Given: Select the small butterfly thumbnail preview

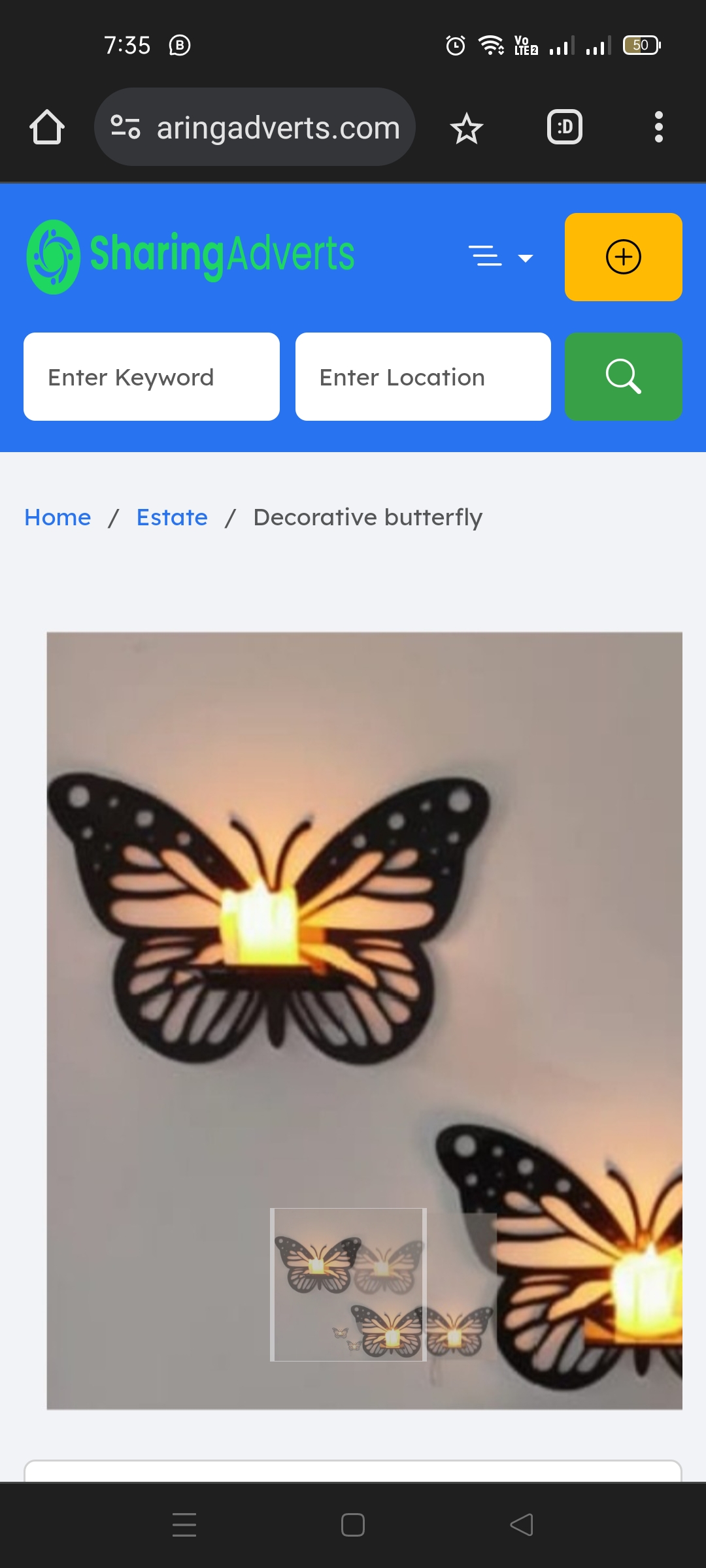Looking at the screenshot, I should (348, 1284).
